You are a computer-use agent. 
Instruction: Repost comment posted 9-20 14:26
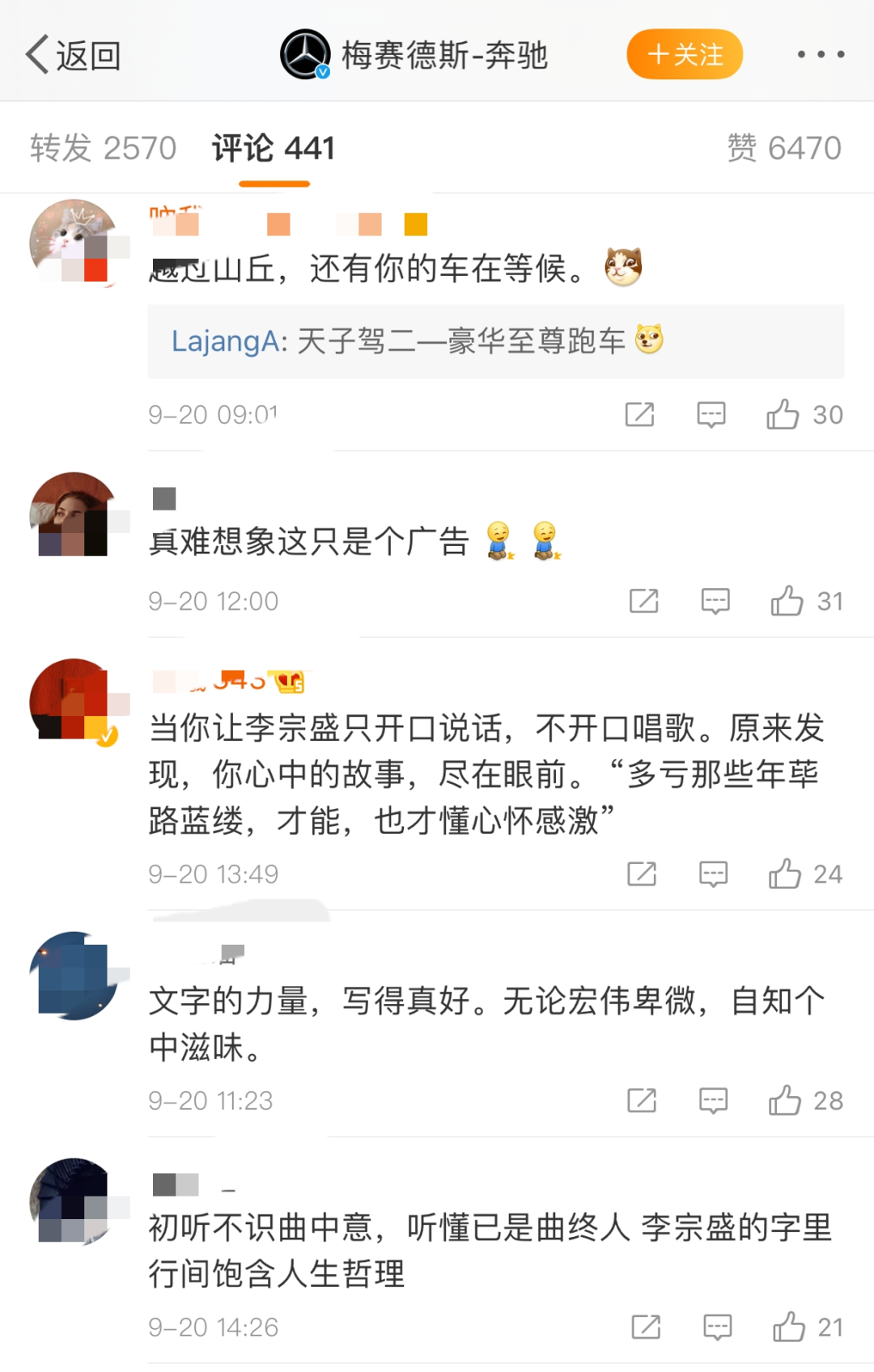tap(646, 1327)
